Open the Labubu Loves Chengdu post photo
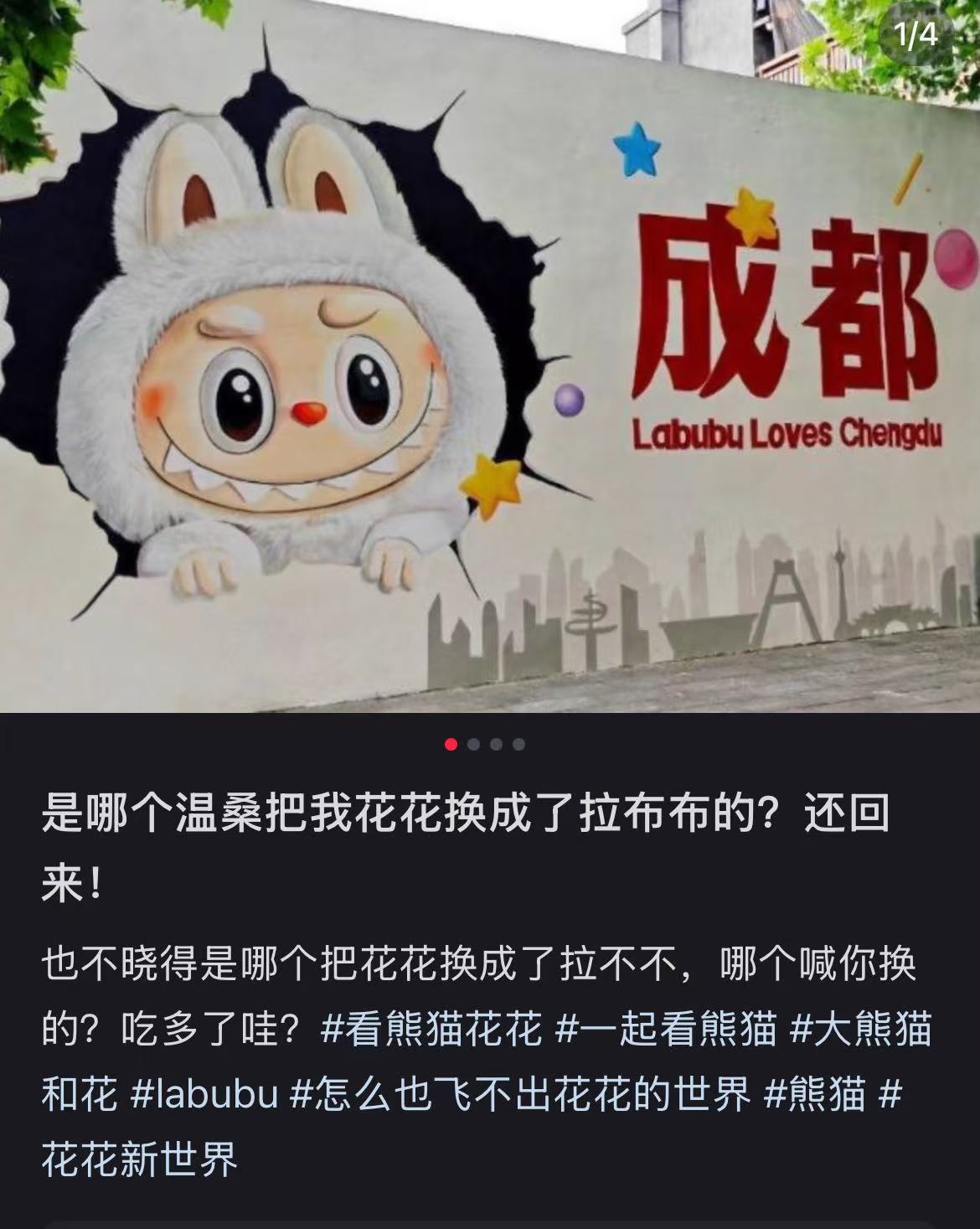The image size is (980, 1229). point(490,356)
